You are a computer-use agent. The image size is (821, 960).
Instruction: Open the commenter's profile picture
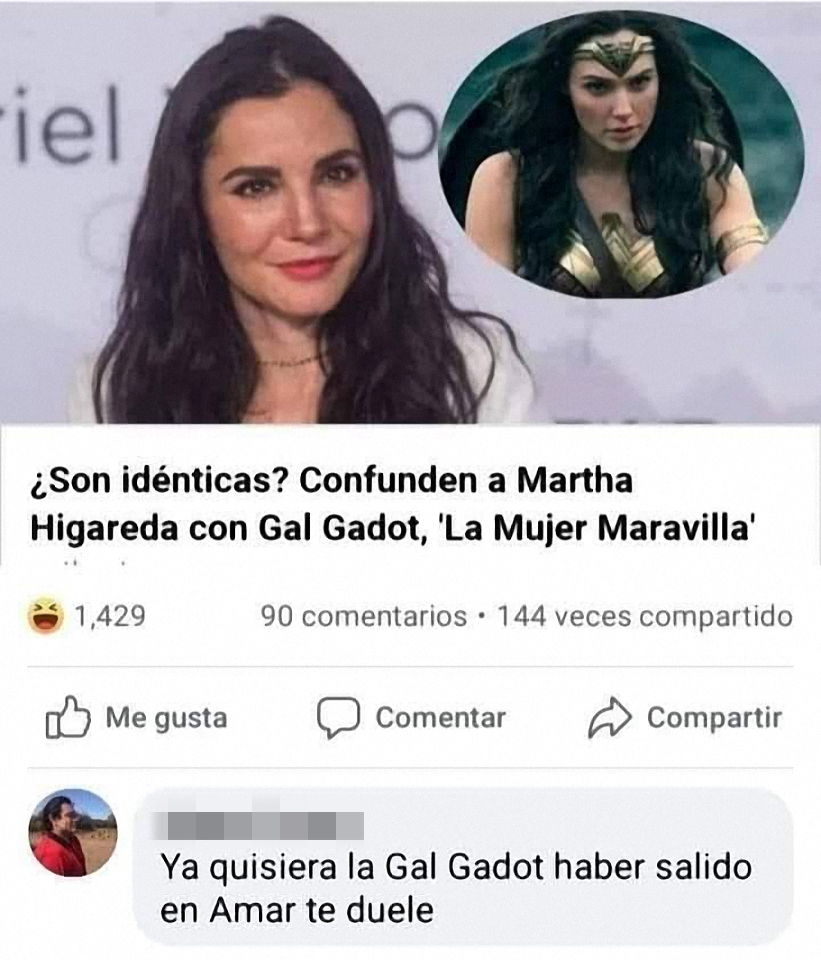tap(73, 834)
